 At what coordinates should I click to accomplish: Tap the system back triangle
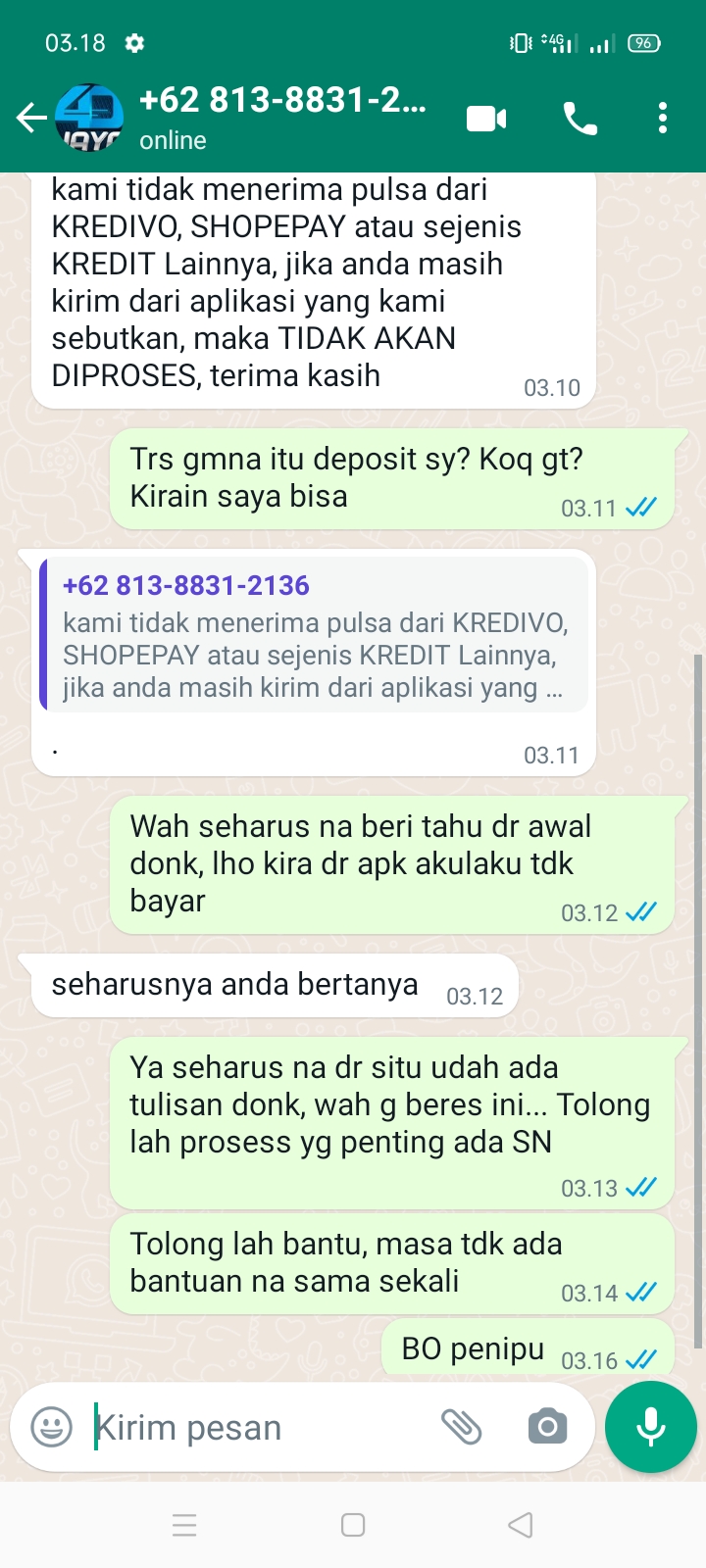point(521,1525)
